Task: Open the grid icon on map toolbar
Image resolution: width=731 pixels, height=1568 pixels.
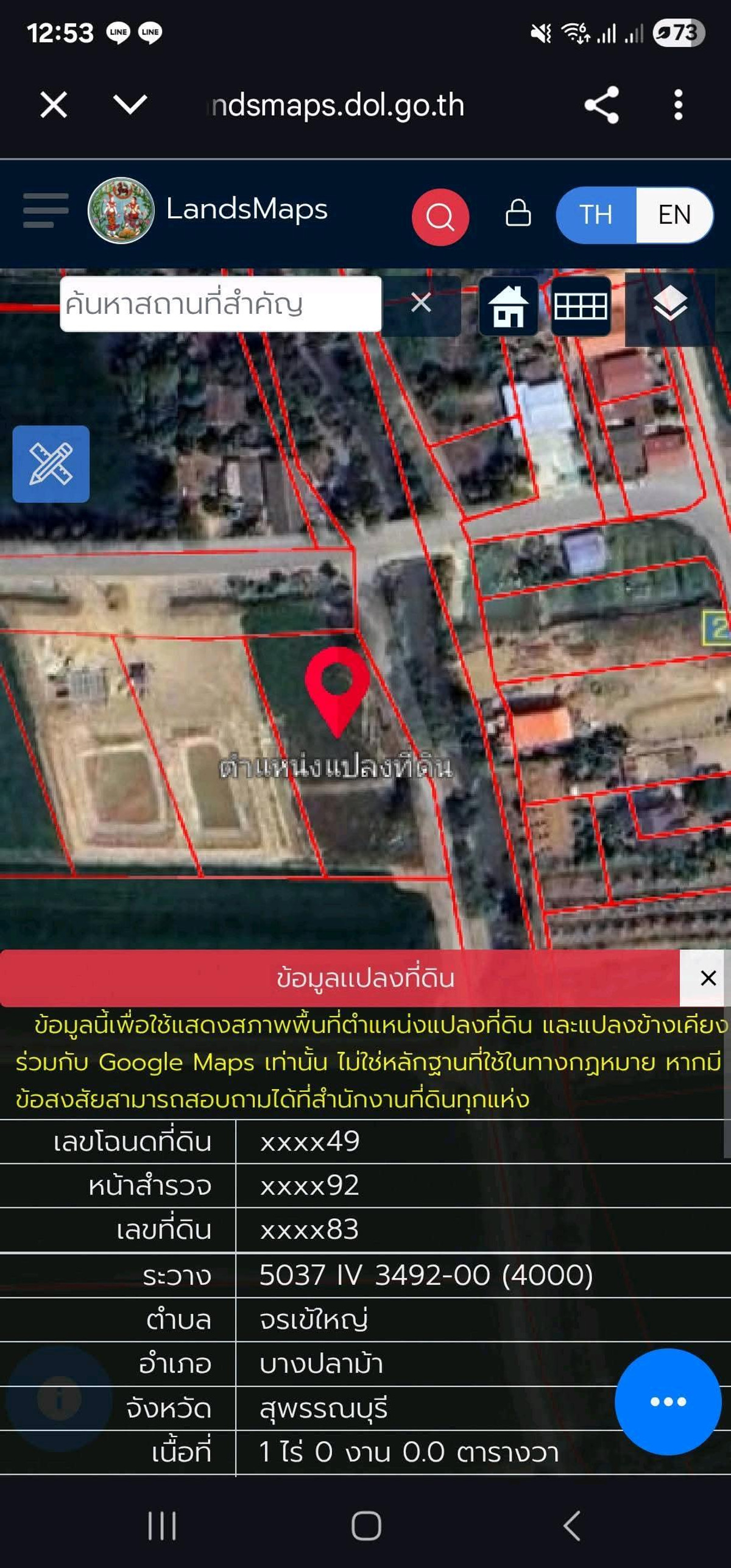Action: pyautogui.click(x=581, y=306)
